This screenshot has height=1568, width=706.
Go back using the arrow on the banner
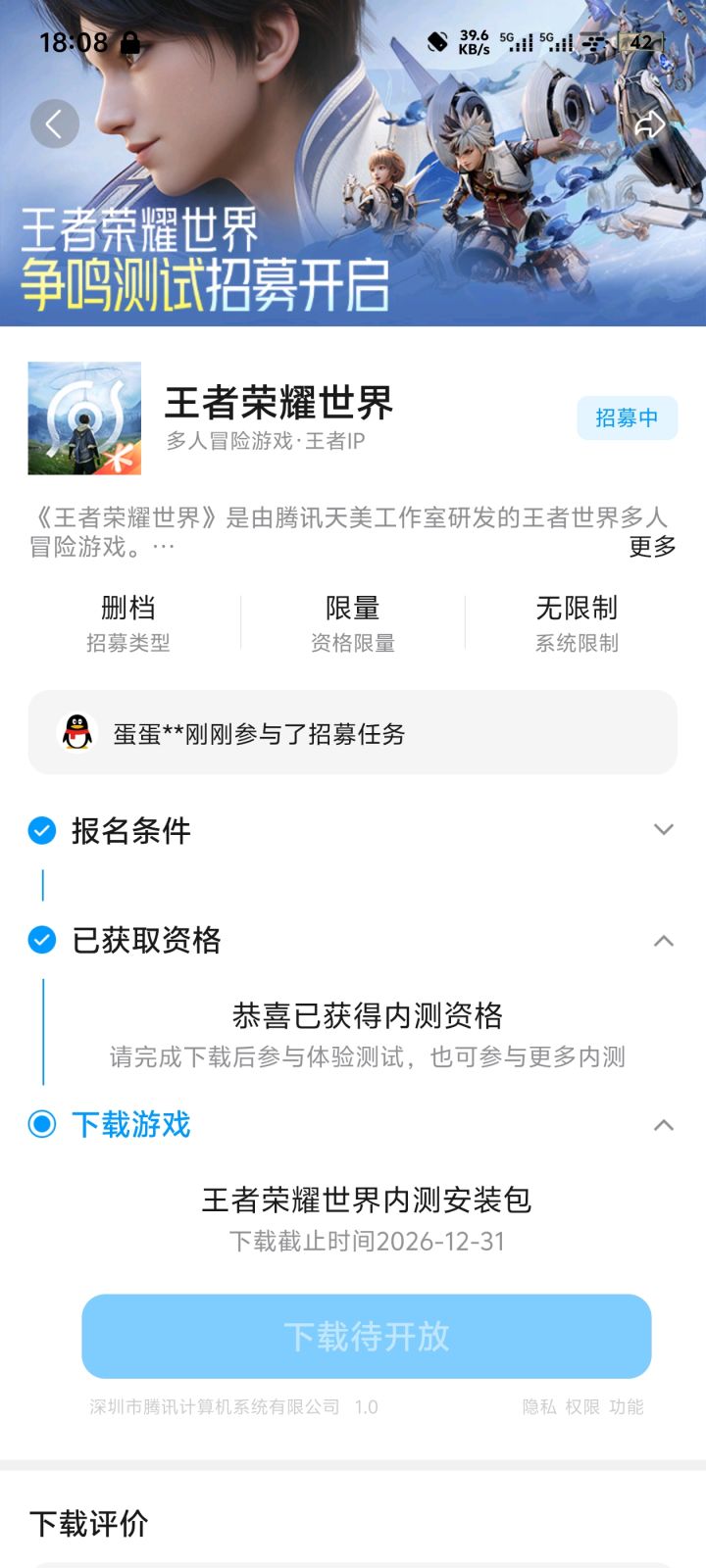coord(55,124)
